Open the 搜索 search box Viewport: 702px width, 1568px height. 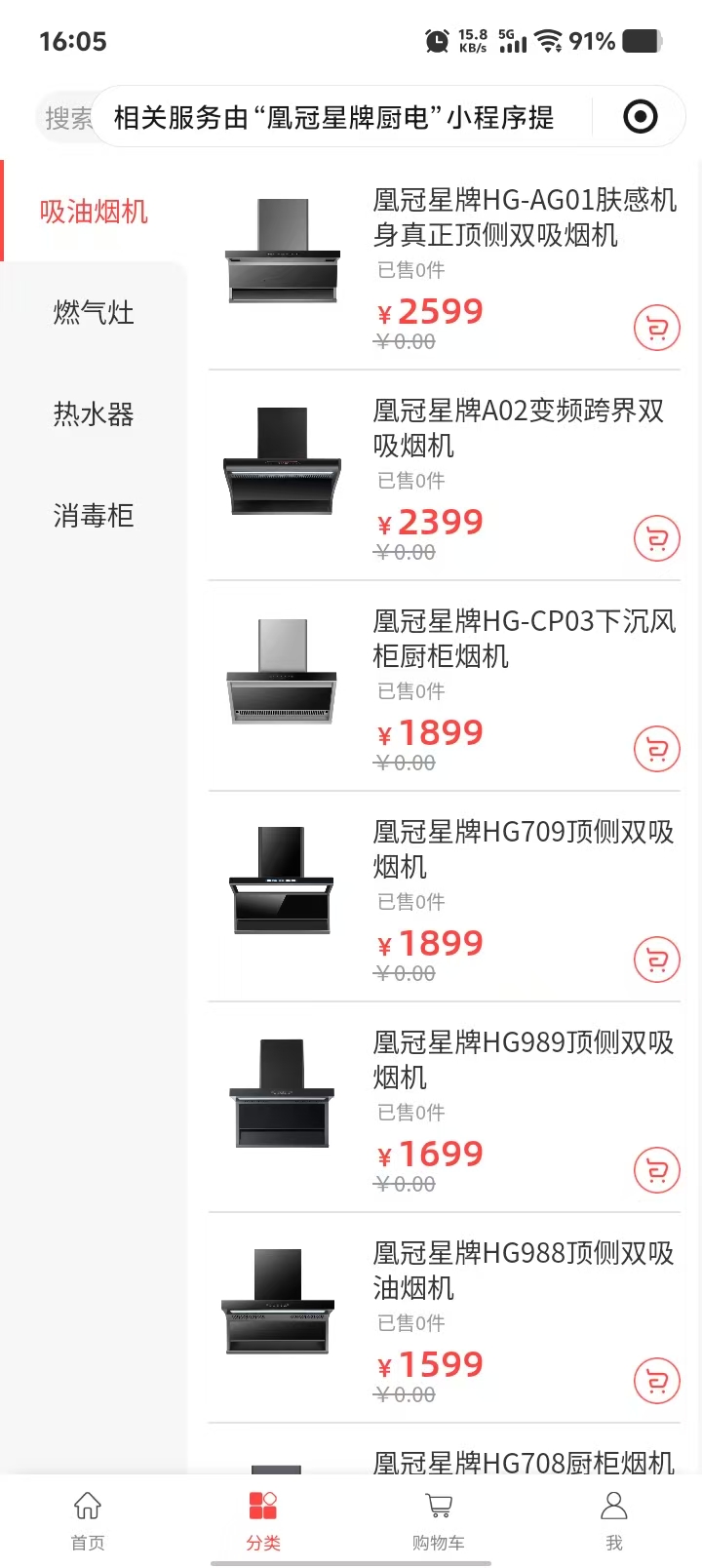pyautogui.click(x=68, y=118)
